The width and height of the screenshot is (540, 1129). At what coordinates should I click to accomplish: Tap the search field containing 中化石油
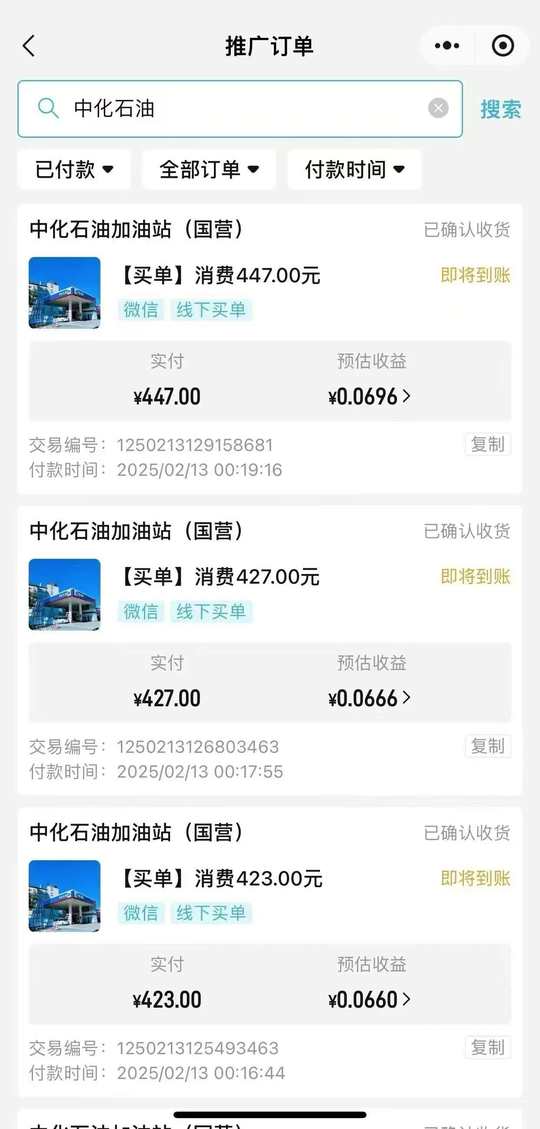[x=240, y=109]
